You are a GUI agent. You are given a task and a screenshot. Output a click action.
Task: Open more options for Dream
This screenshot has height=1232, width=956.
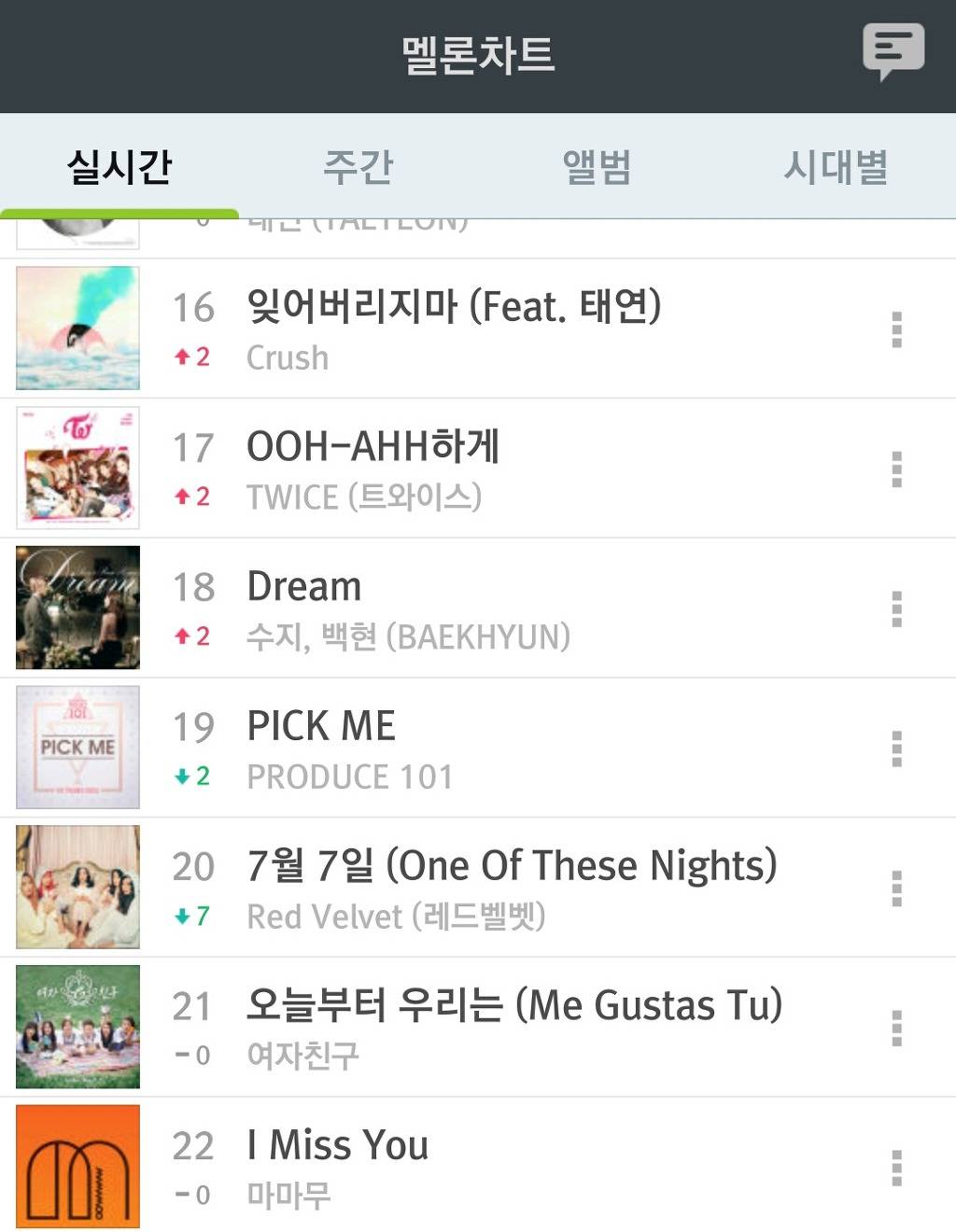896,609
